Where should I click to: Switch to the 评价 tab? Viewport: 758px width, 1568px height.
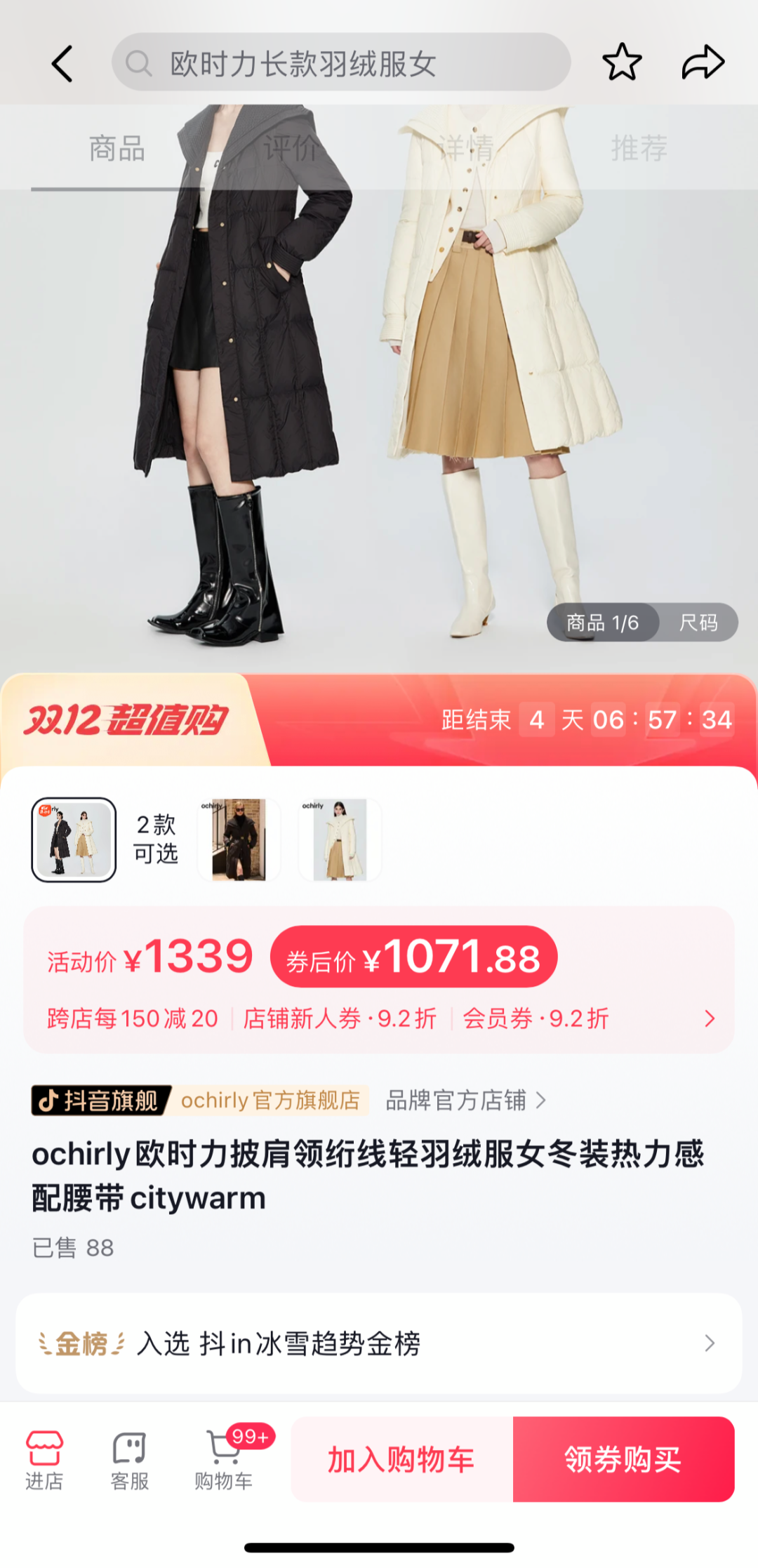[x=291, y=149]
